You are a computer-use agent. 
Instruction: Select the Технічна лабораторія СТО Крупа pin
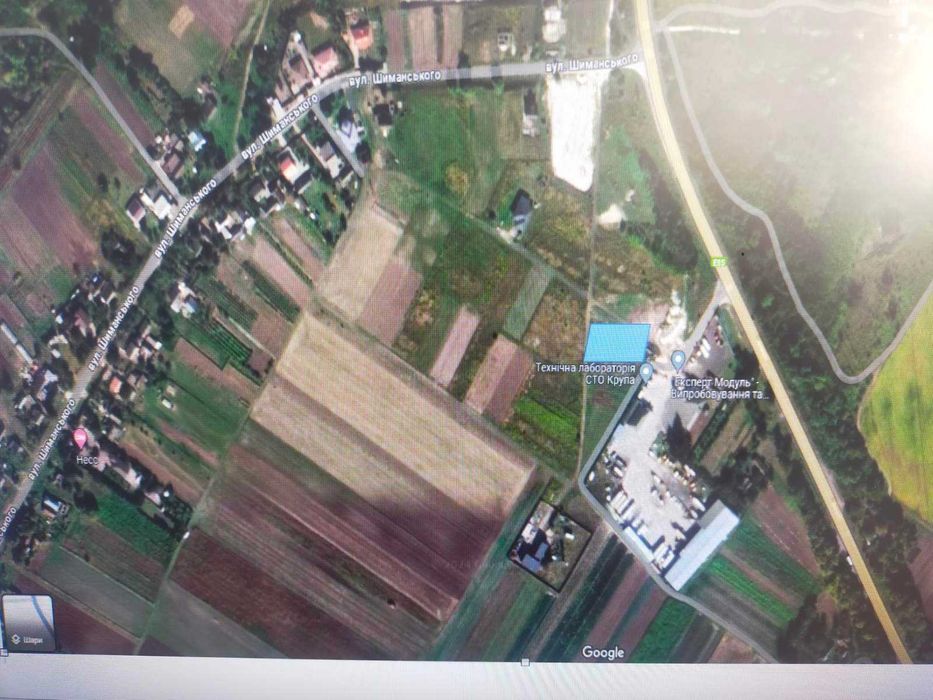646,372
